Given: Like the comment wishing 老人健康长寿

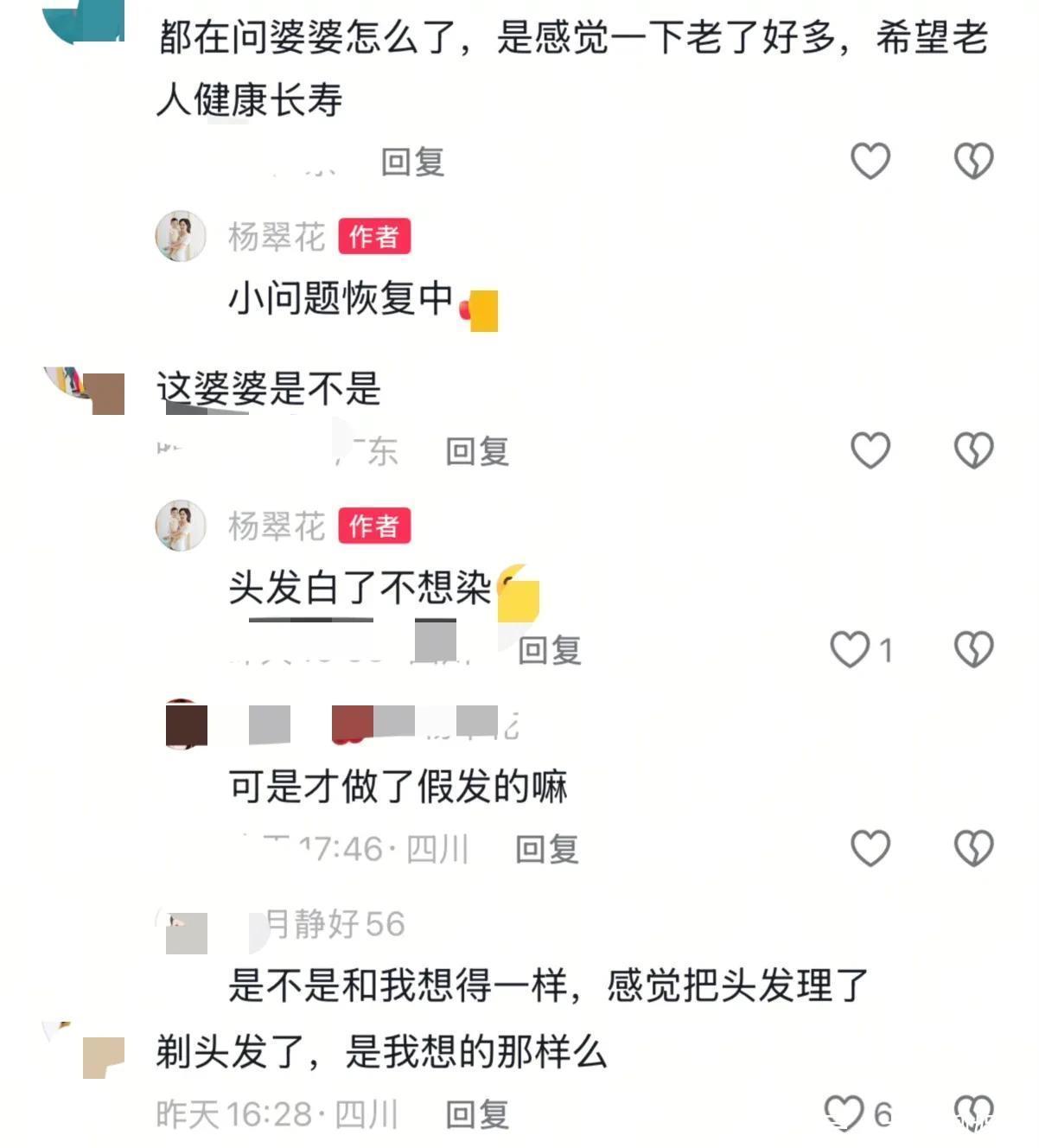Looking at the screenshot, I should pos(870,161).
